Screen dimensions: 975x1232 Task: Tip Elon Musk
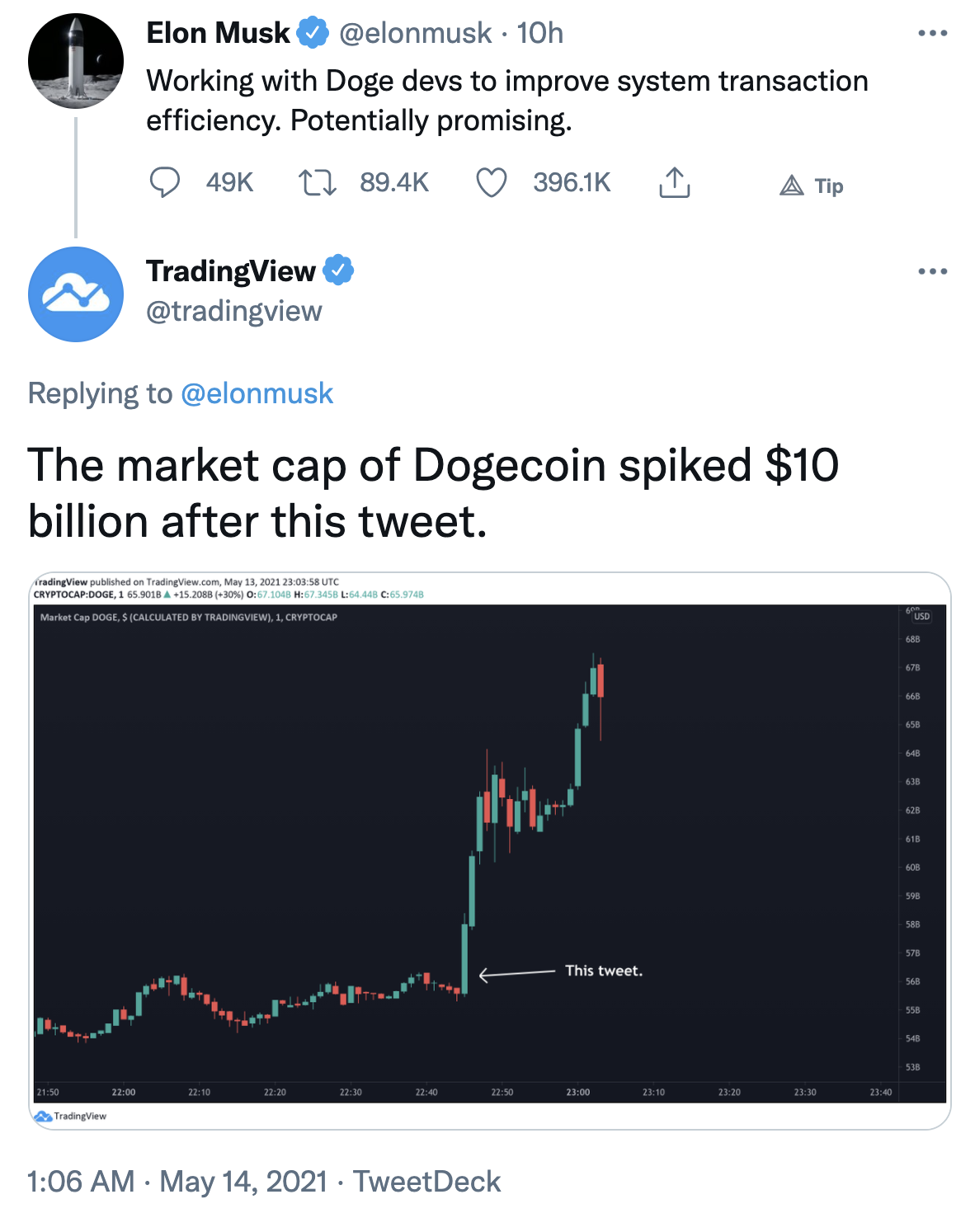click(x=812, y=186)
